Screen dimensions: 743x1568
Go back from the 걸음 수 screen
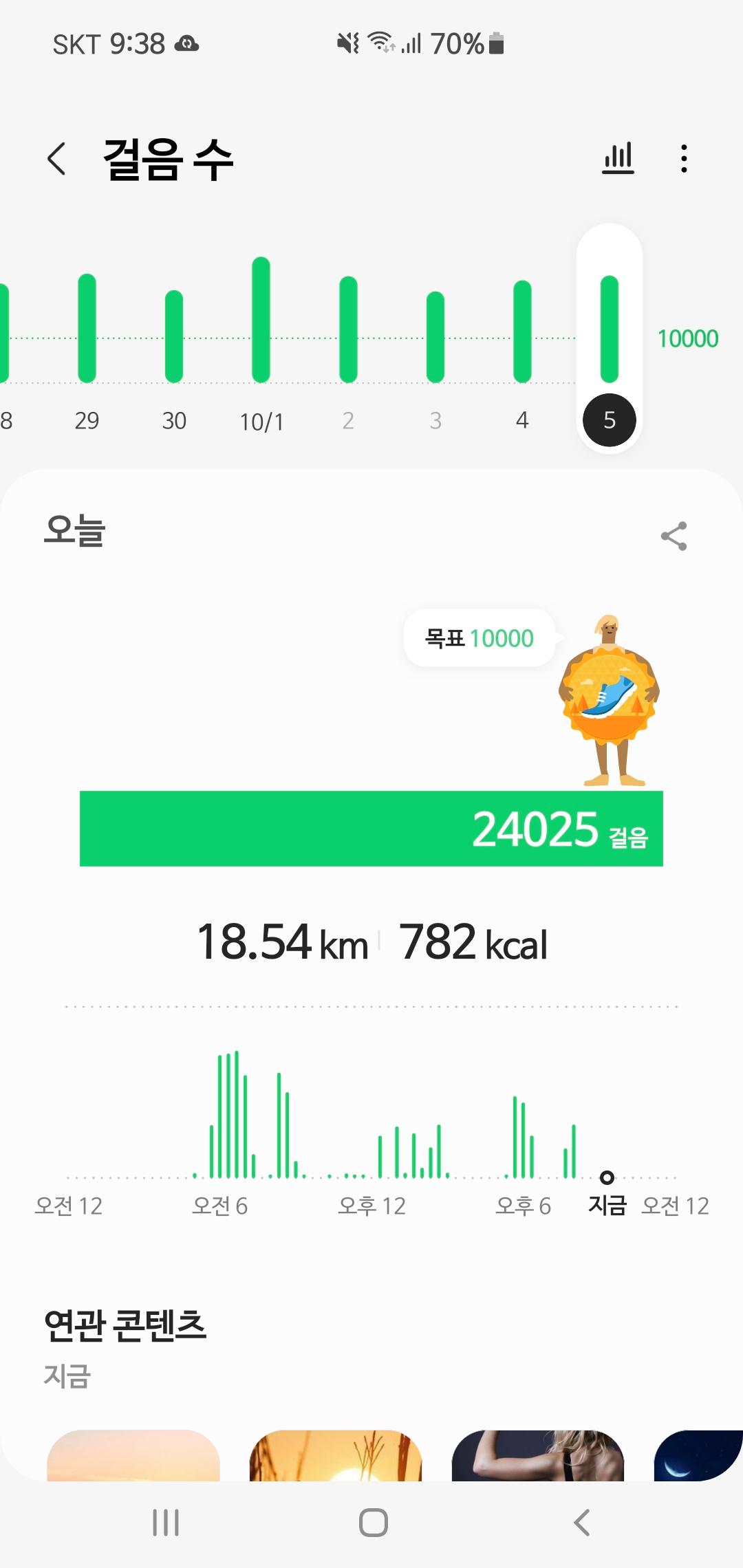pos(57,159)
